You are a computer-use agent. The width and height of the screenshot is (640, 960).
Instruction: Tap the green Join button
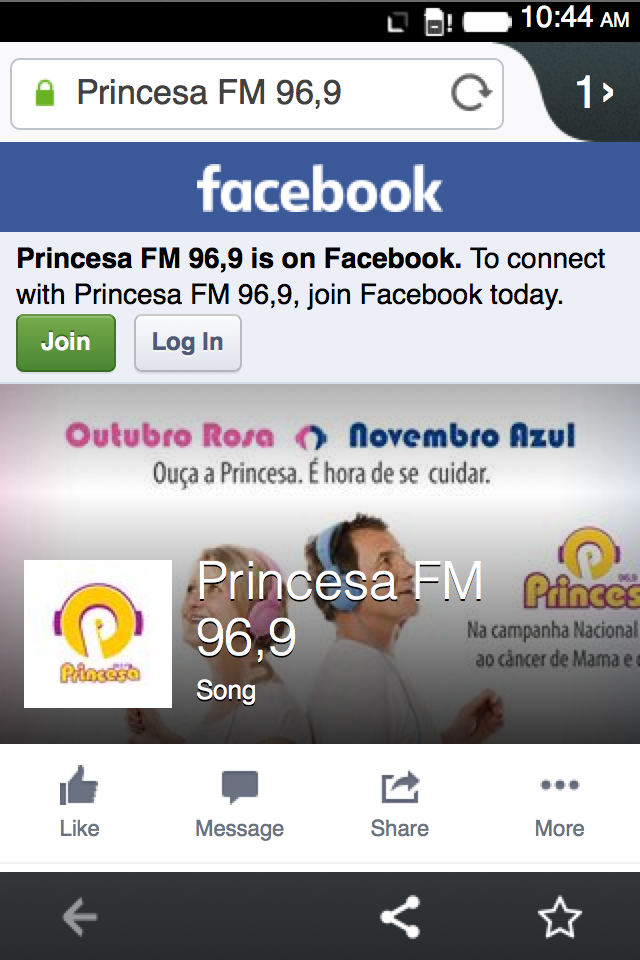pos(66,342)
